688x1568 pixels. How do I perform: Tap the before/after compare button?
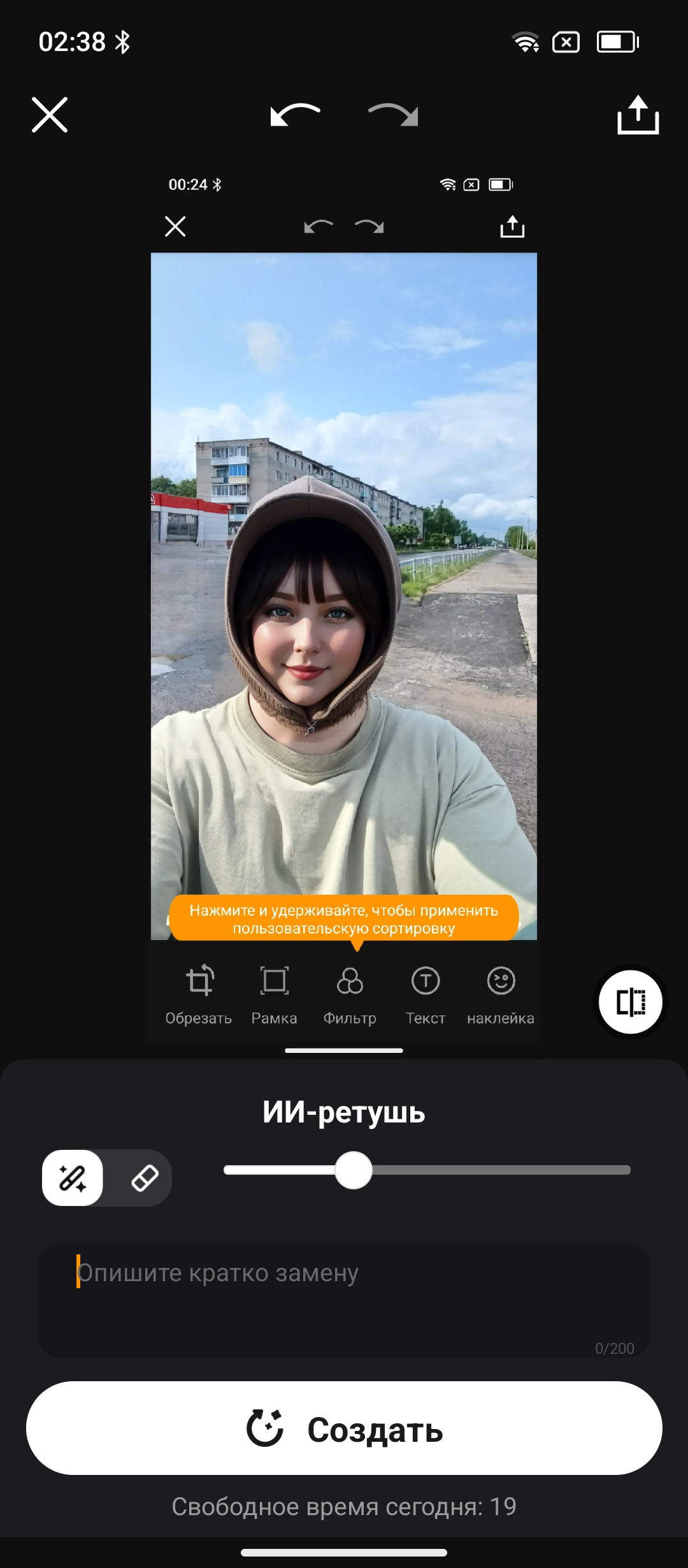(x=631, y=1002)
